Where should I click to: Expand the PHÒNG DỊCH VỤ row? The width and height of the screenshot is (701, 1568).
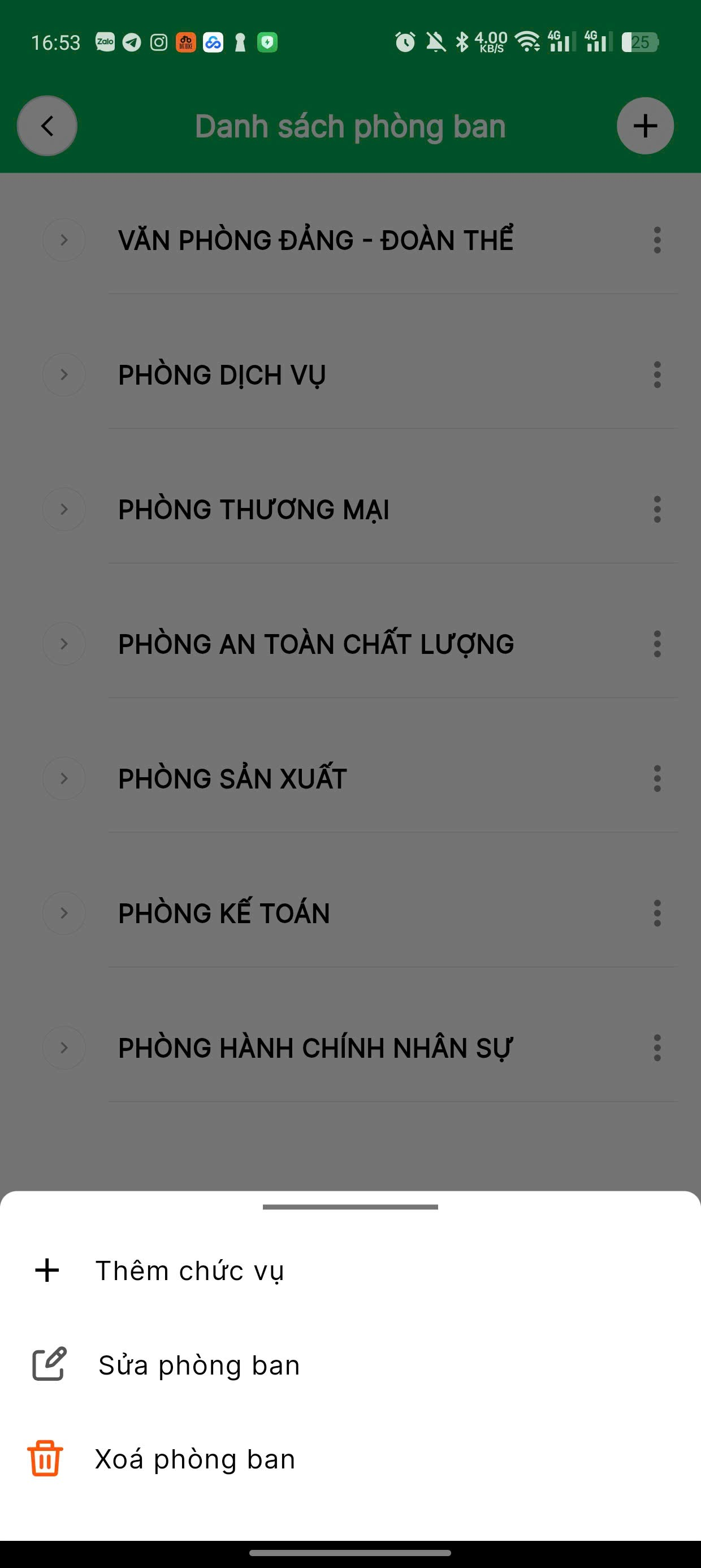coord(64,374)
